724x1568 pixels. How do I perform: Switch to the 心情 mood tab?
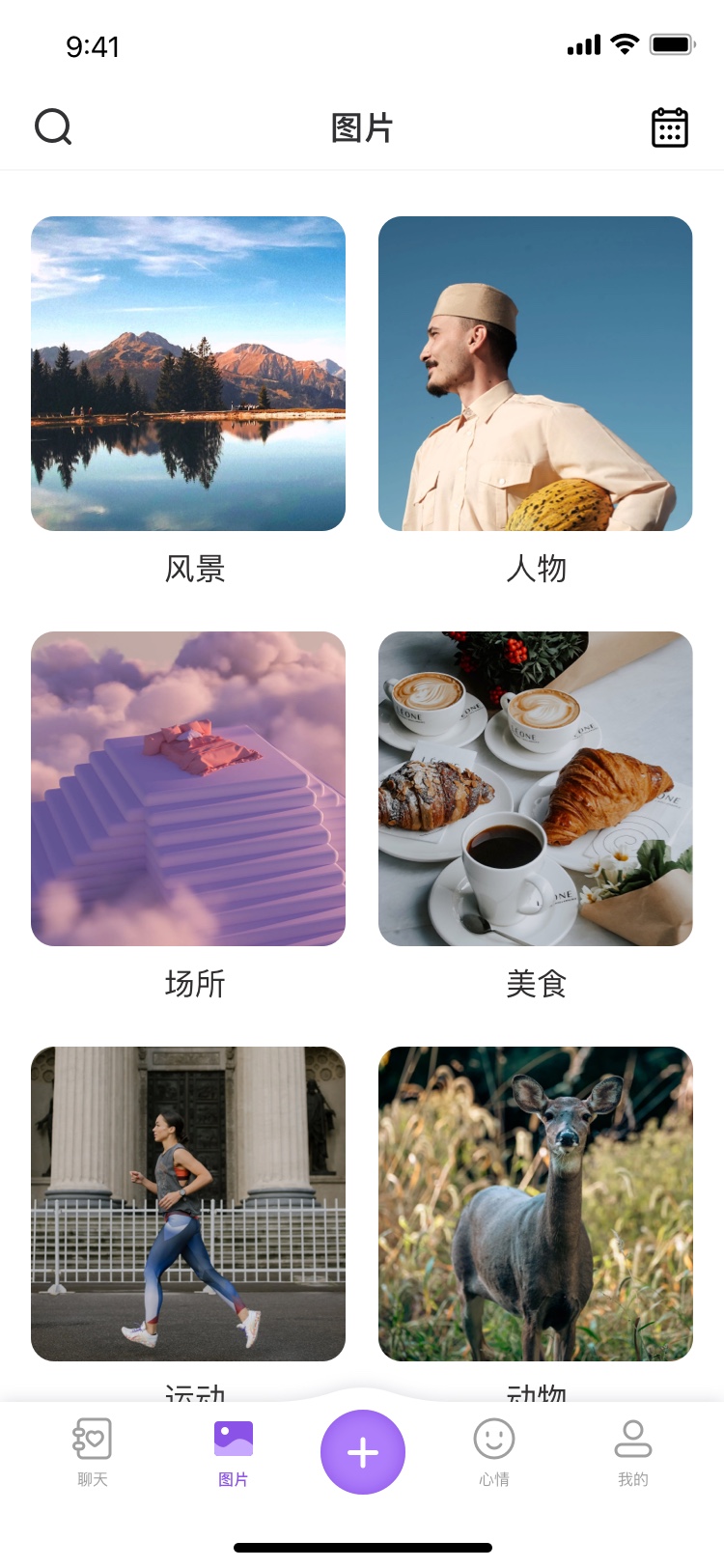pyautogui.click(x=494, y=1451)
